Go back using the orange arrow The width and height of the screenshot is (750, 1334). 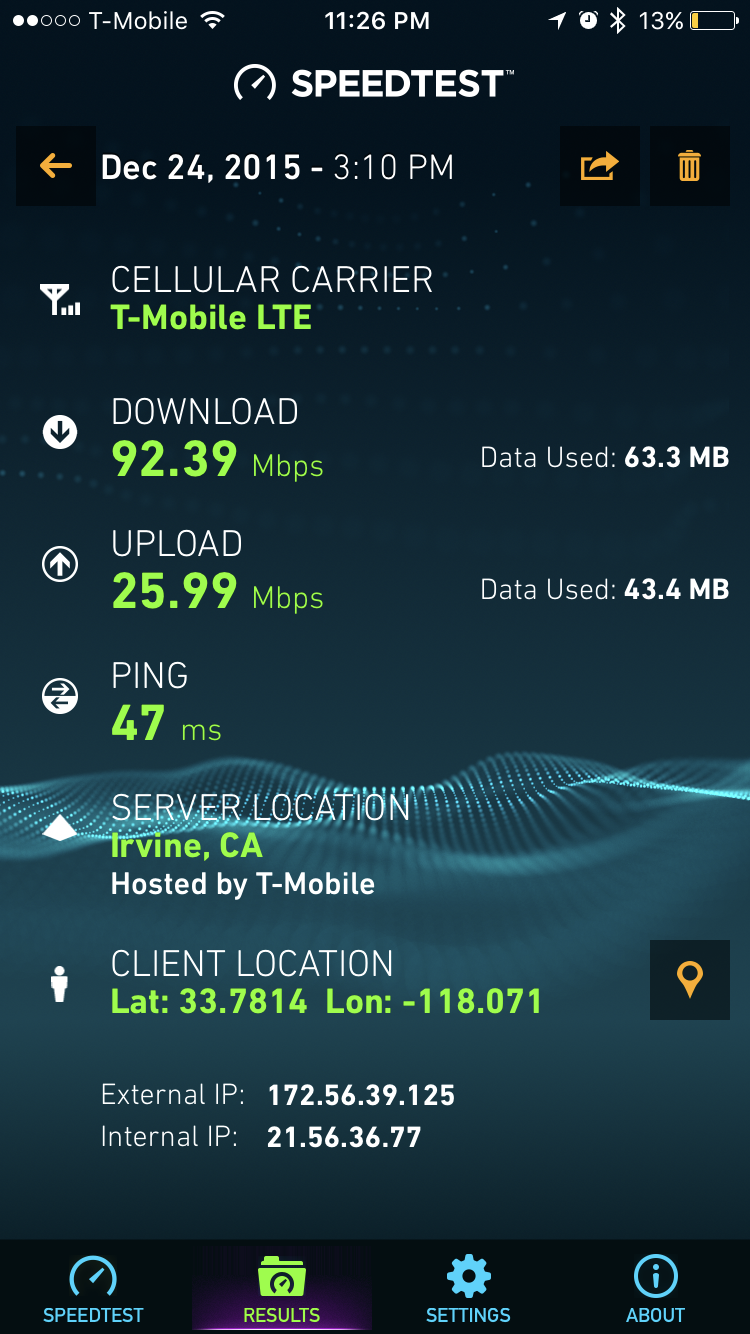[56, 166]
